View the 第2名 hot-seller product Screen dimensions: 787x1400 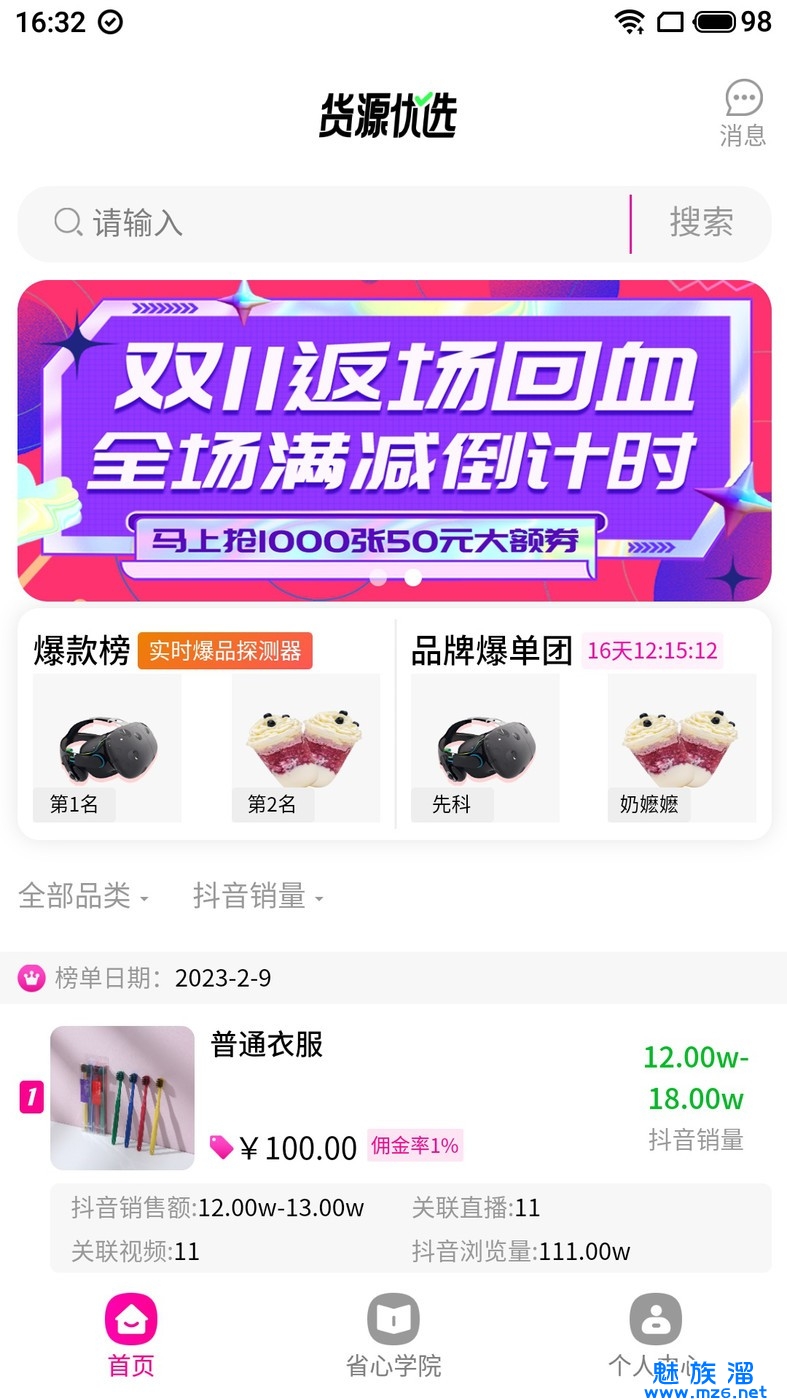305,748
